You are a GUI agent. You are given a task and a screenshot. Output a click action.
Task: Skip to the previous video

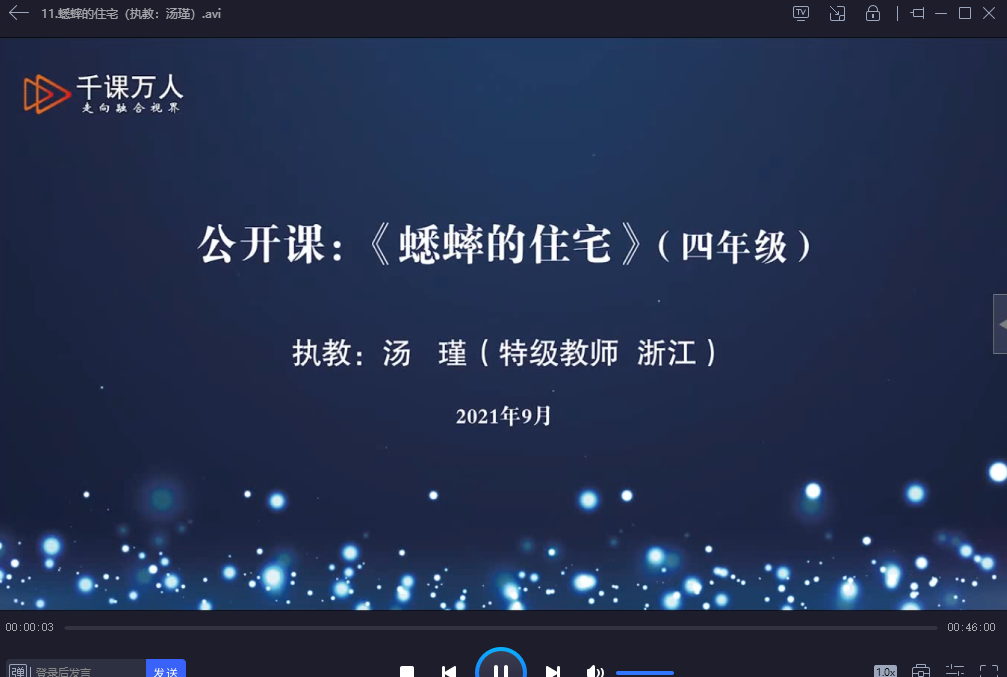[x=449, y=671]
